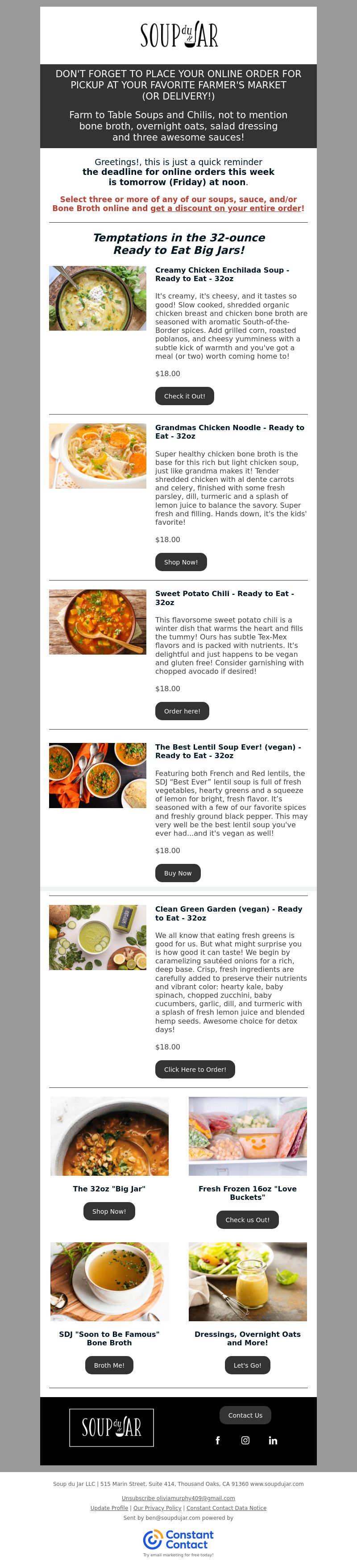Open the Facebook icon in the footer

217,1440
